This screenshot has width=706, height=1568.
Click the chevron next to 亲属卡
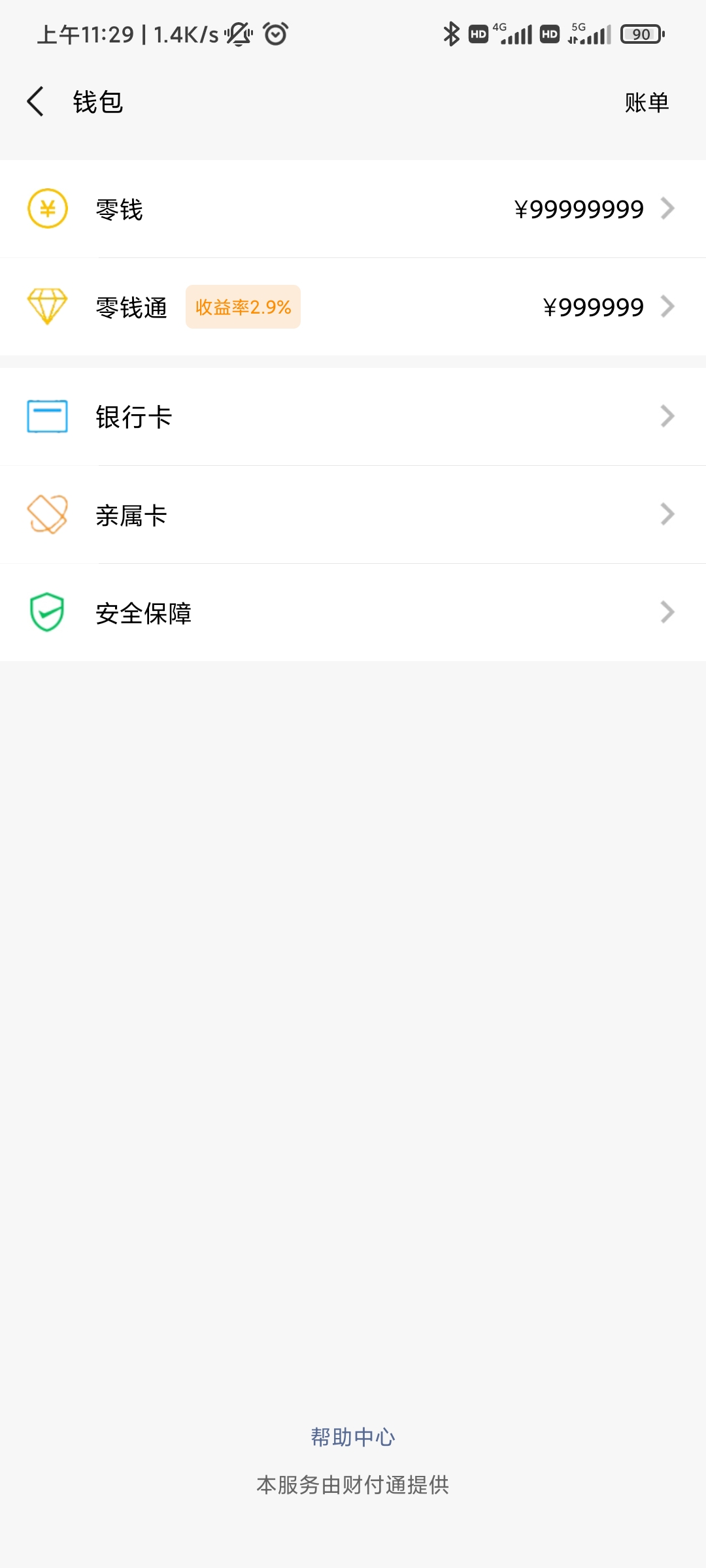[x=668, y=514]
